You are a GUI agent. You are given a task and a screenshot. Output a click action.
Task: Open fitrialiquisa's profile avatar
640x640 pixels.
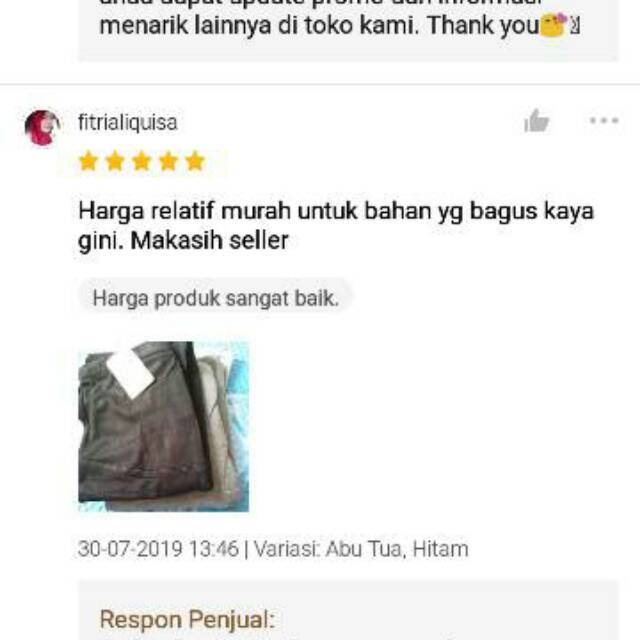(x=42, y=127)
